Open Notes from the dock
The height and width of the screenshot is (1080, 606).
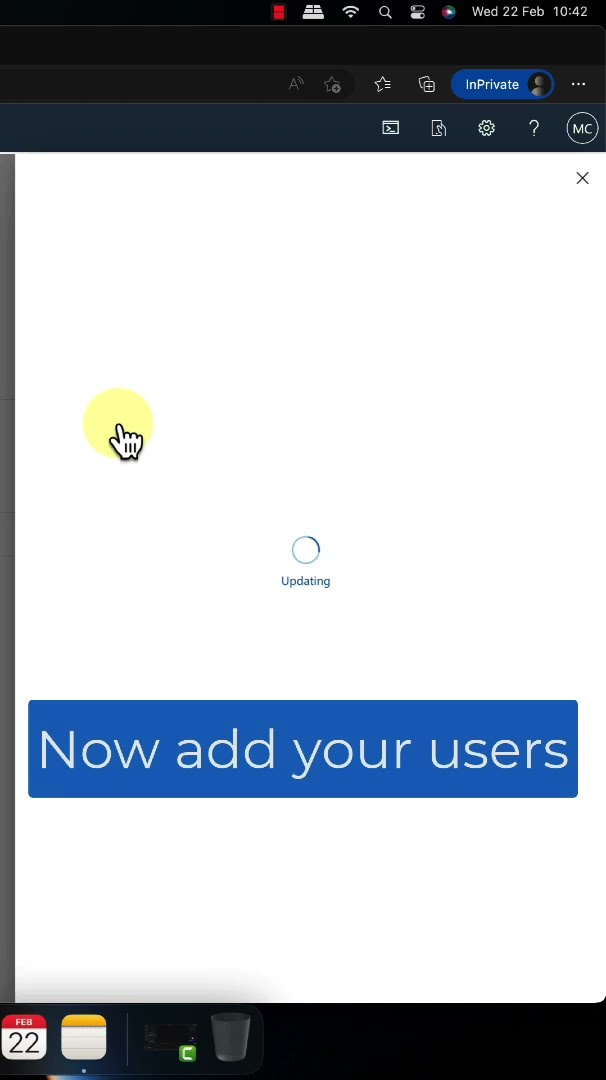click(84, 1037)
